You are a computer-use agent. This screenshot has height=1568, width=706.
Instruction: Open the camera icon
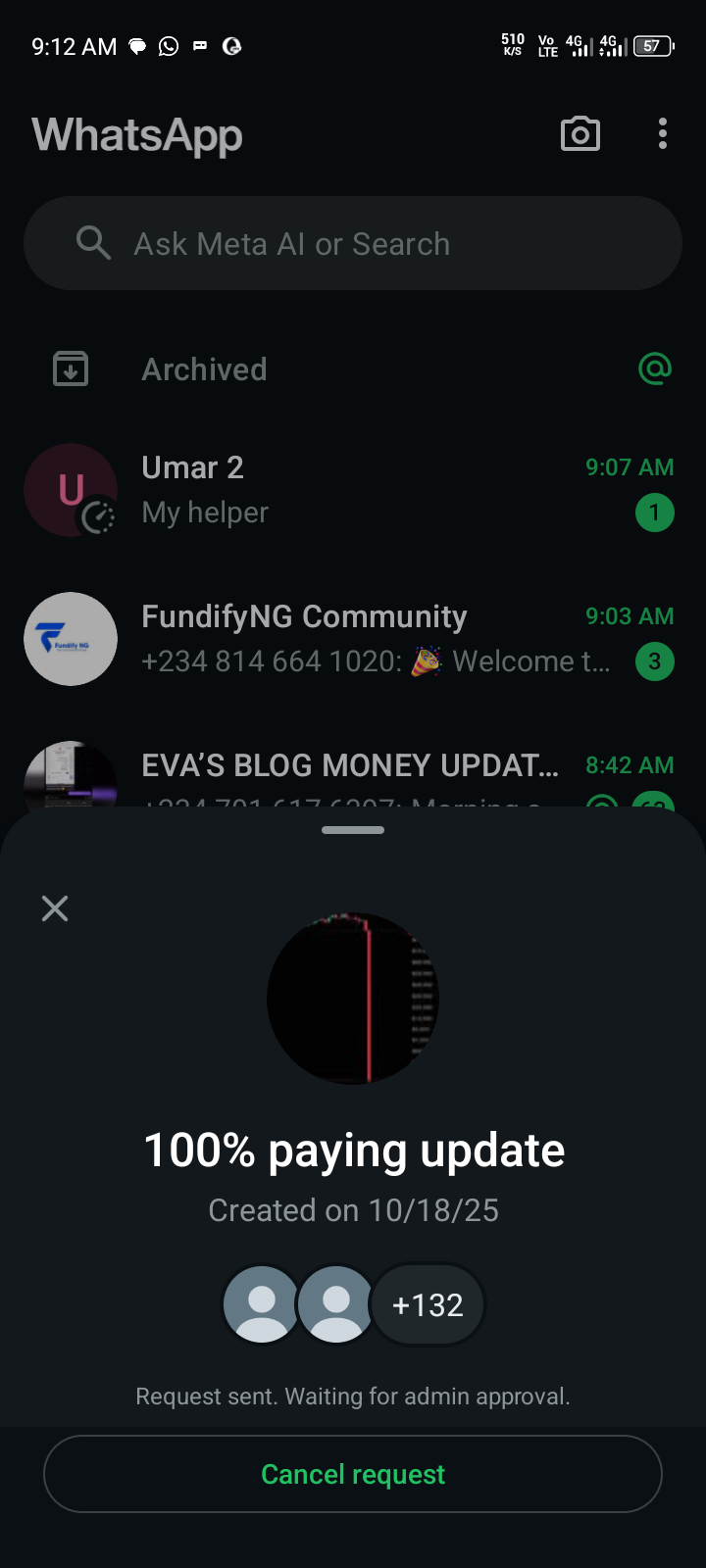580,134
